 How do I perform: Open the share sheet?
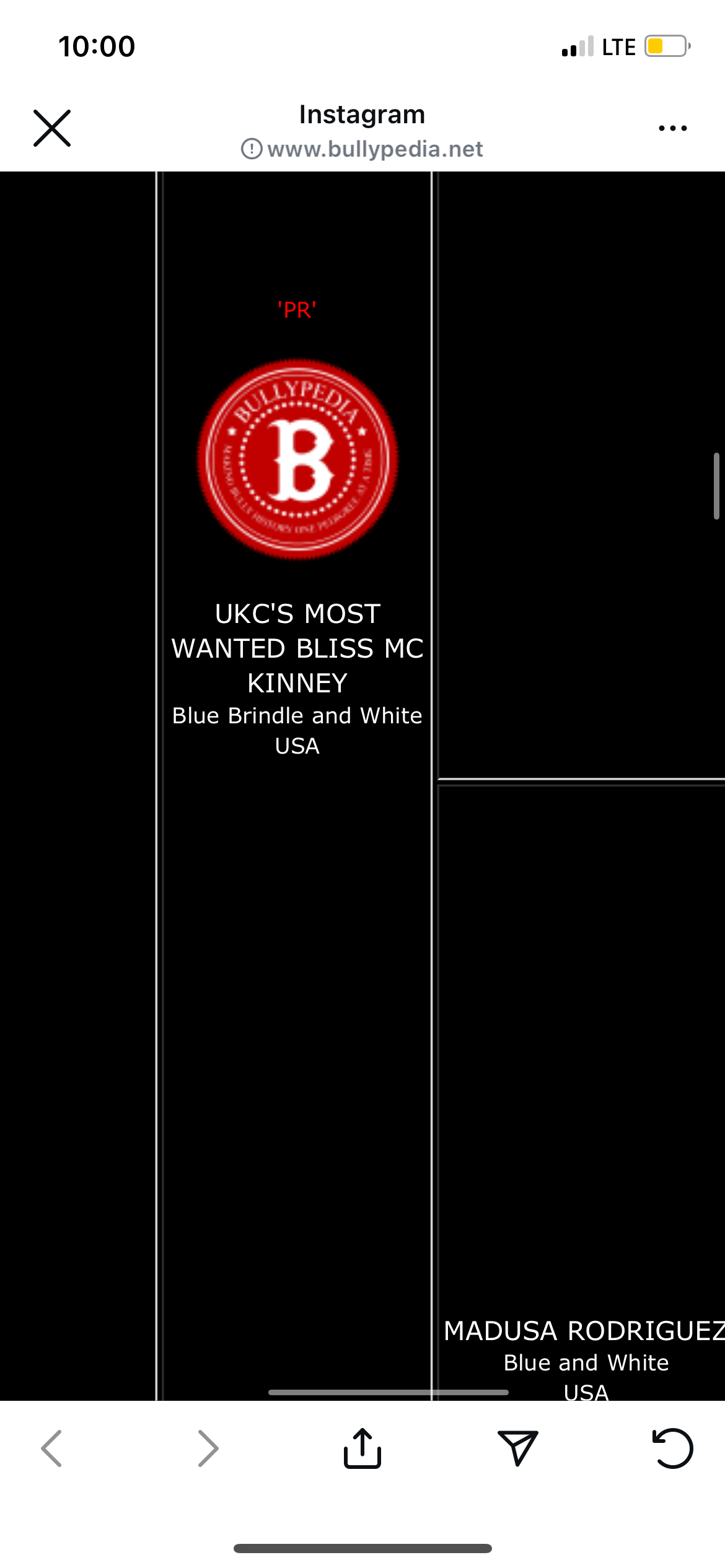[362, 1448]
